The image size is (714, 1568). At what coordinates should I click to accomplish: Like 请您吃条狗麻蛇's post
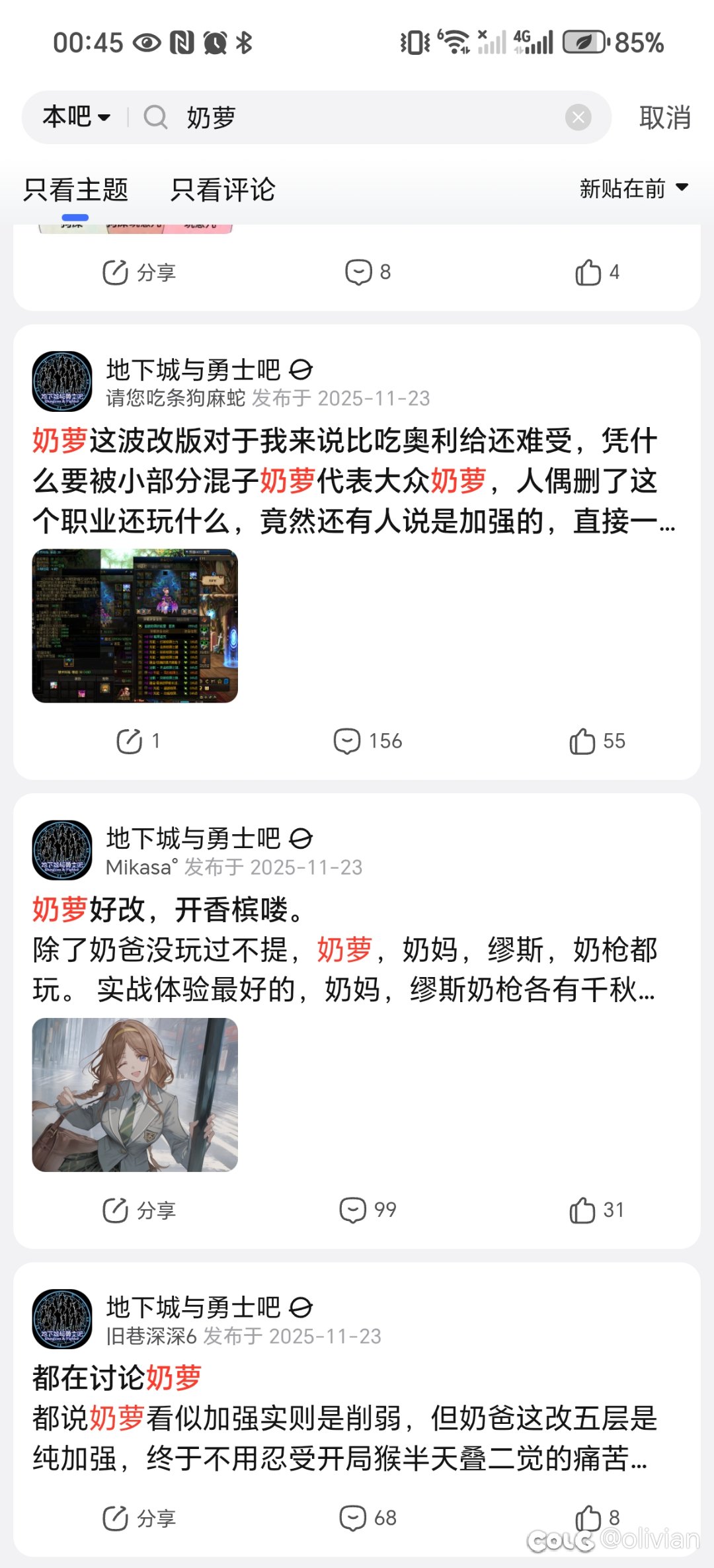pos(596,741)
